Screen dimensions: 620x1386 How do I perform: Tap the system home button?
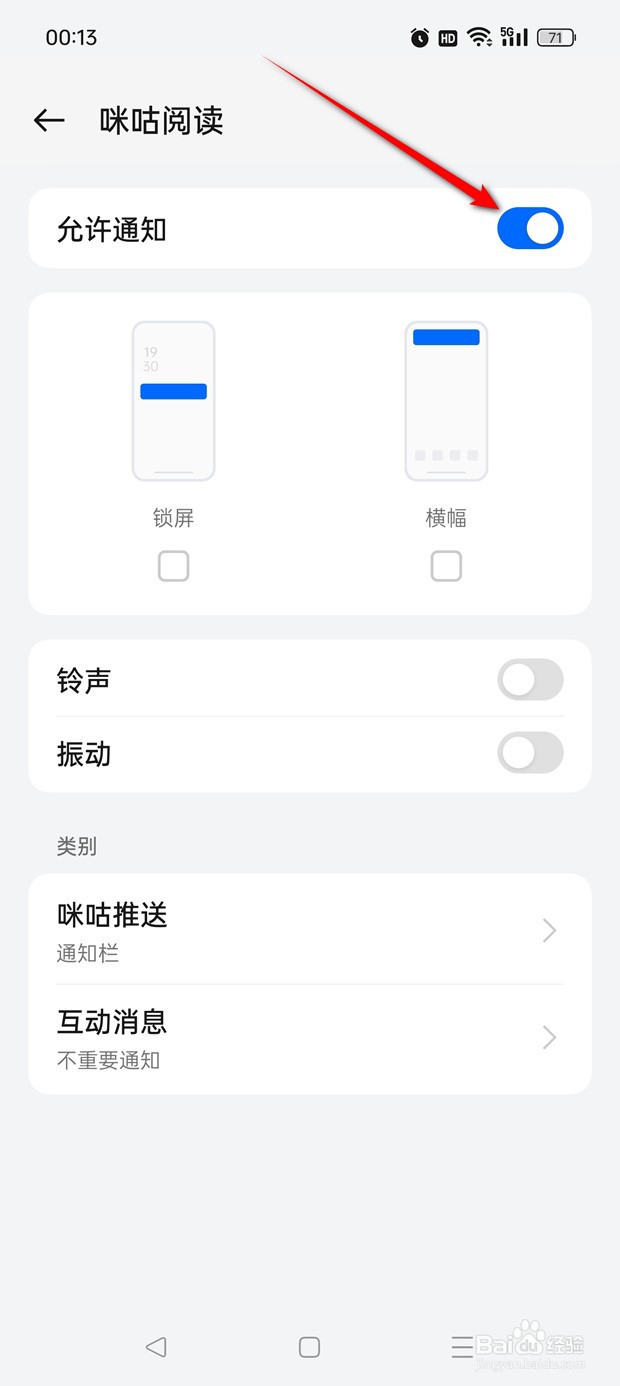point(310,1347)
